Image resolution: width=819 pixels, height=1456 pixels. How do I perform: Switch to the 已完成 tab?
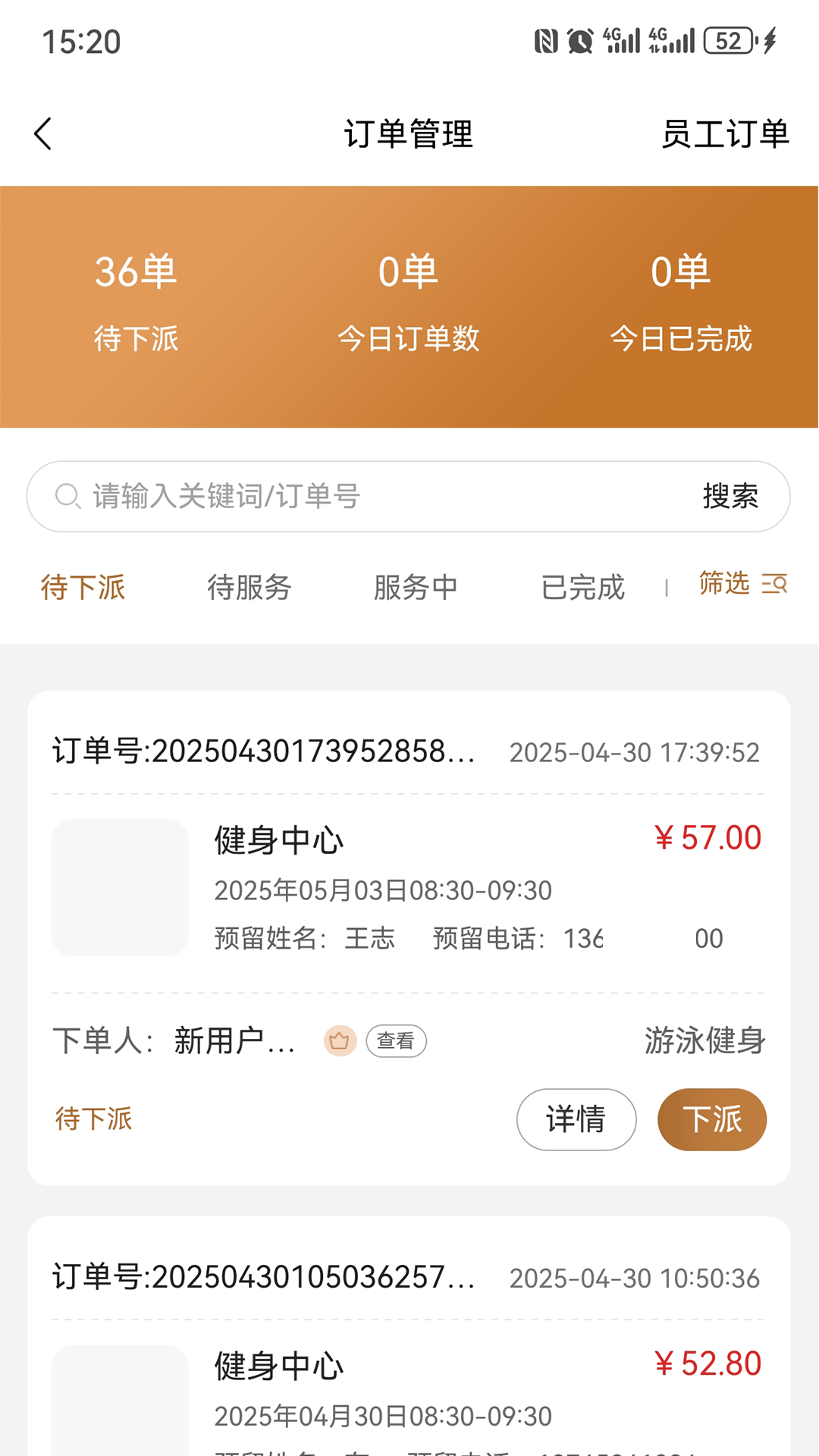click(582, 588)
